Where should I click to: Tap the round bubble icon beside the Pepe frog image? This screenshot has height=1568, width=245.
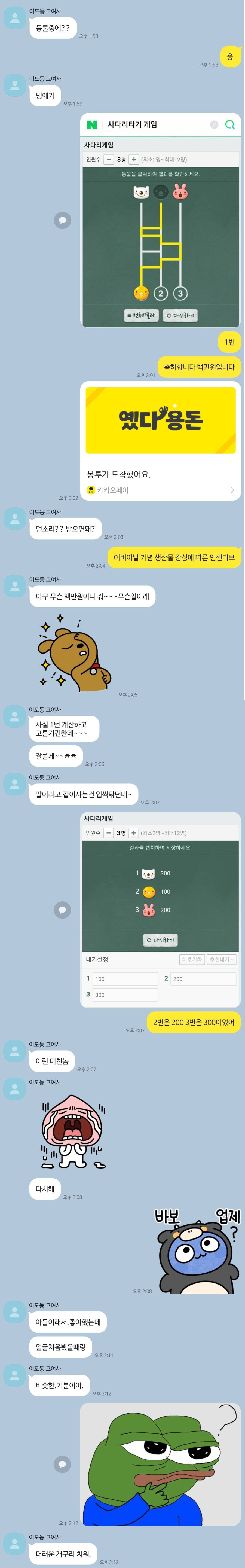click(x=62, y=1464)
